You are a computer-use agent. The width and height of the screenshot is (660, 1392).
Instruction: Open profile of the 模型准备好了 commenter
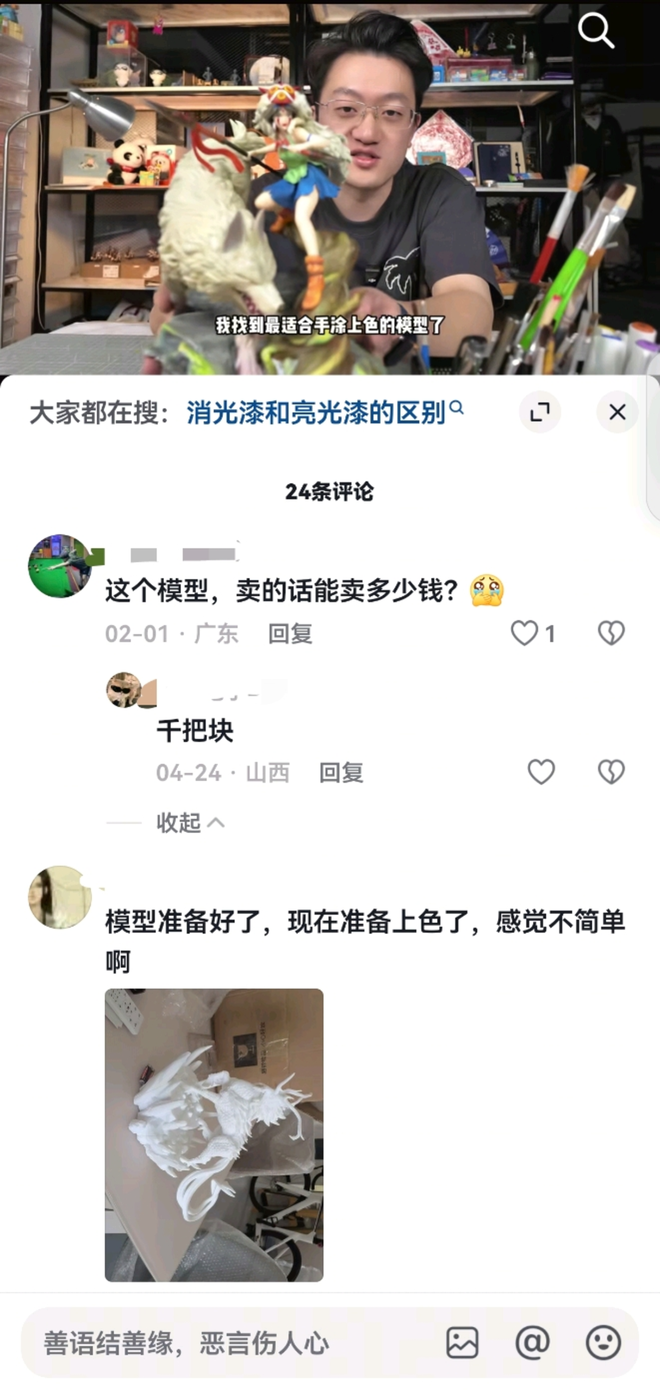point(60,897)
